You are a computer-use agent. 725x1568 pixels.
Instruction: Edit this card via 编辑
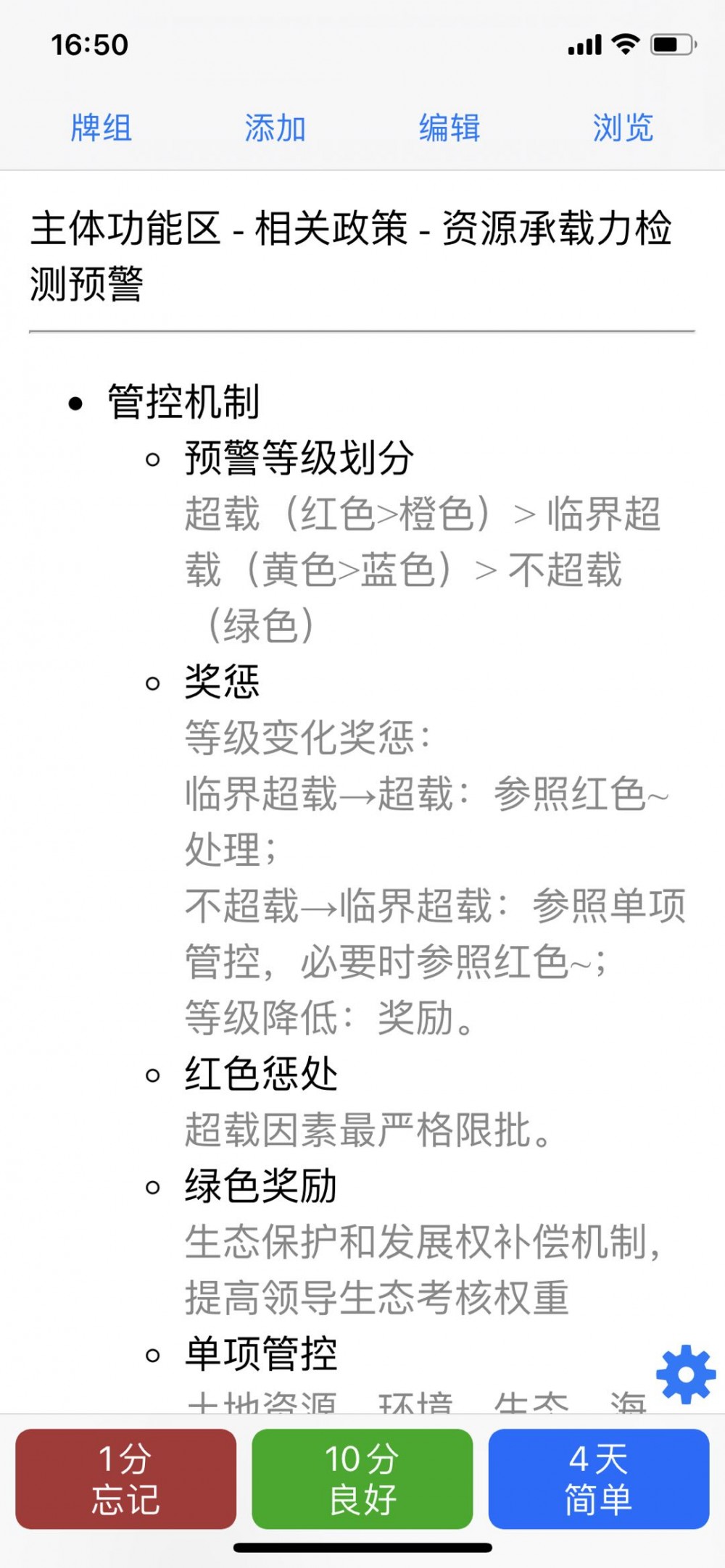pos(449,128)
